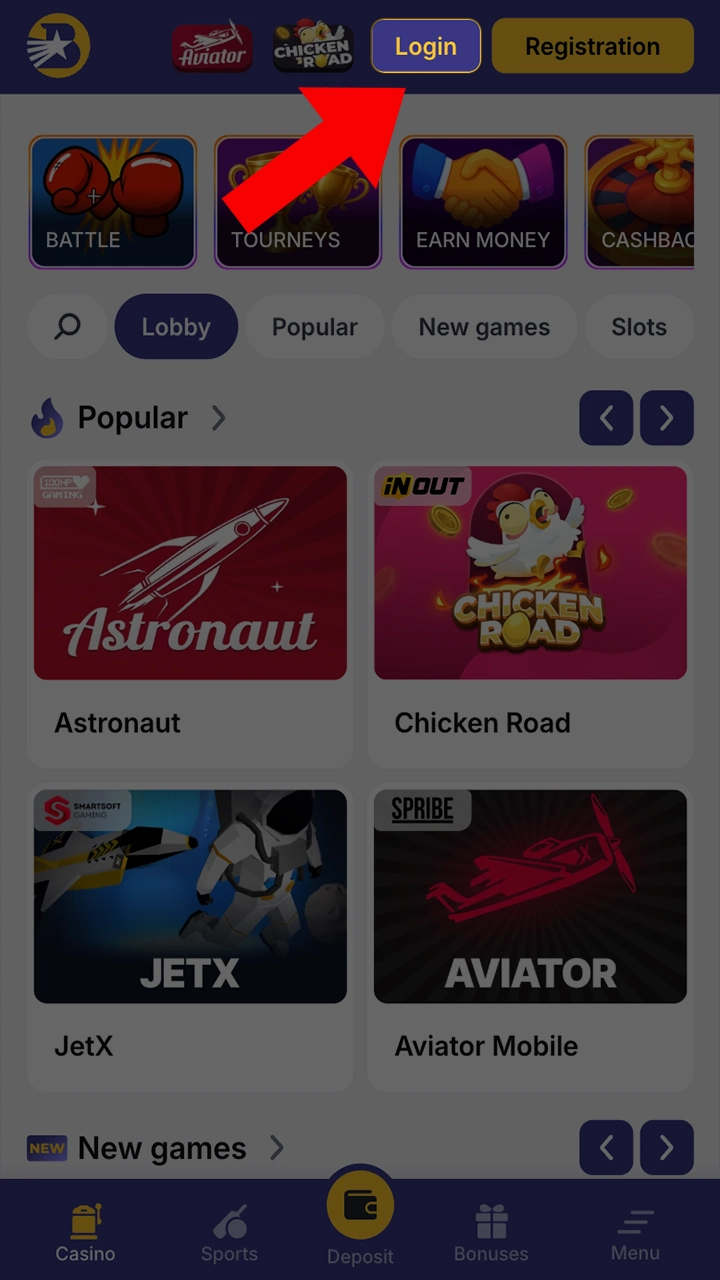720x1280 pixels.
Task: Open the Battle banner
Action: point(112,202)
